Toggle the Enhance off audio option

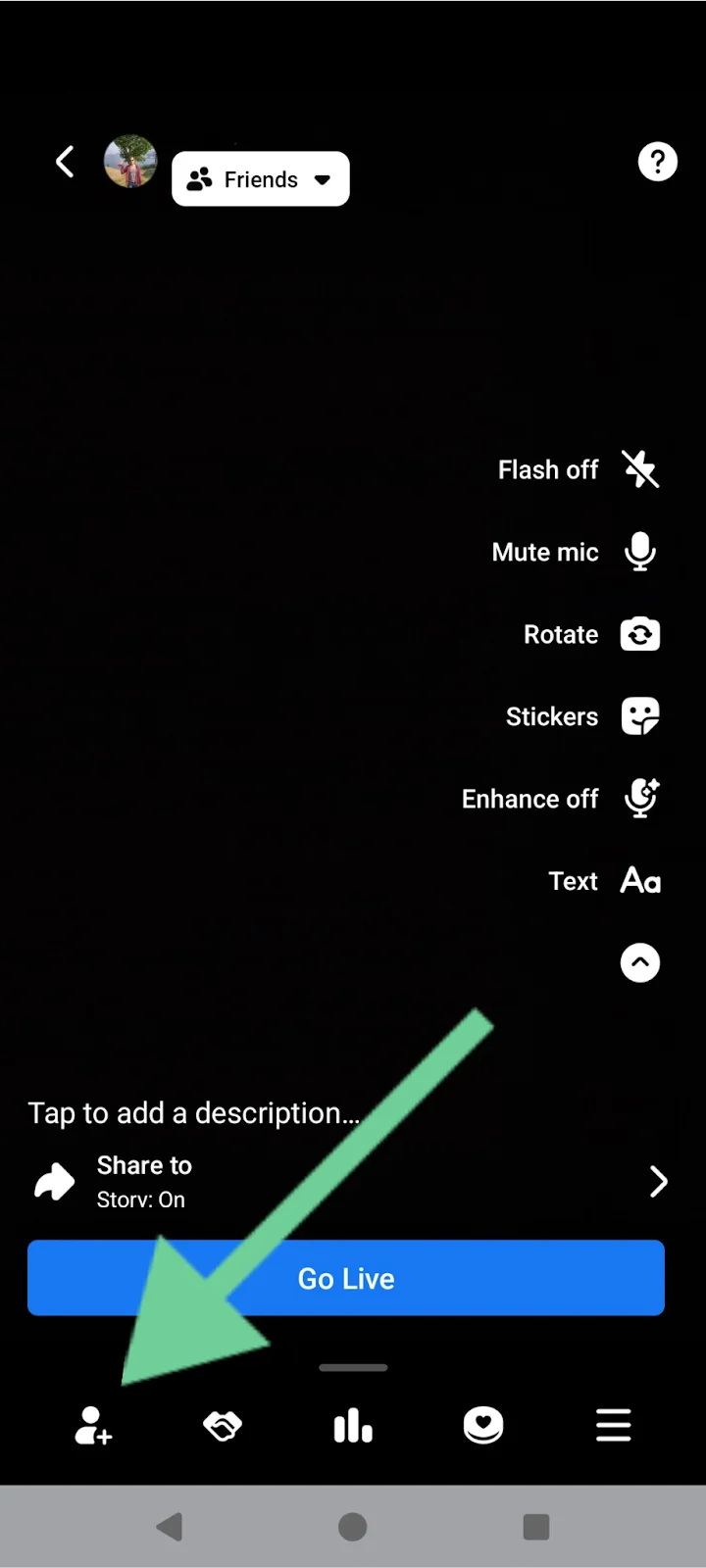639,799
